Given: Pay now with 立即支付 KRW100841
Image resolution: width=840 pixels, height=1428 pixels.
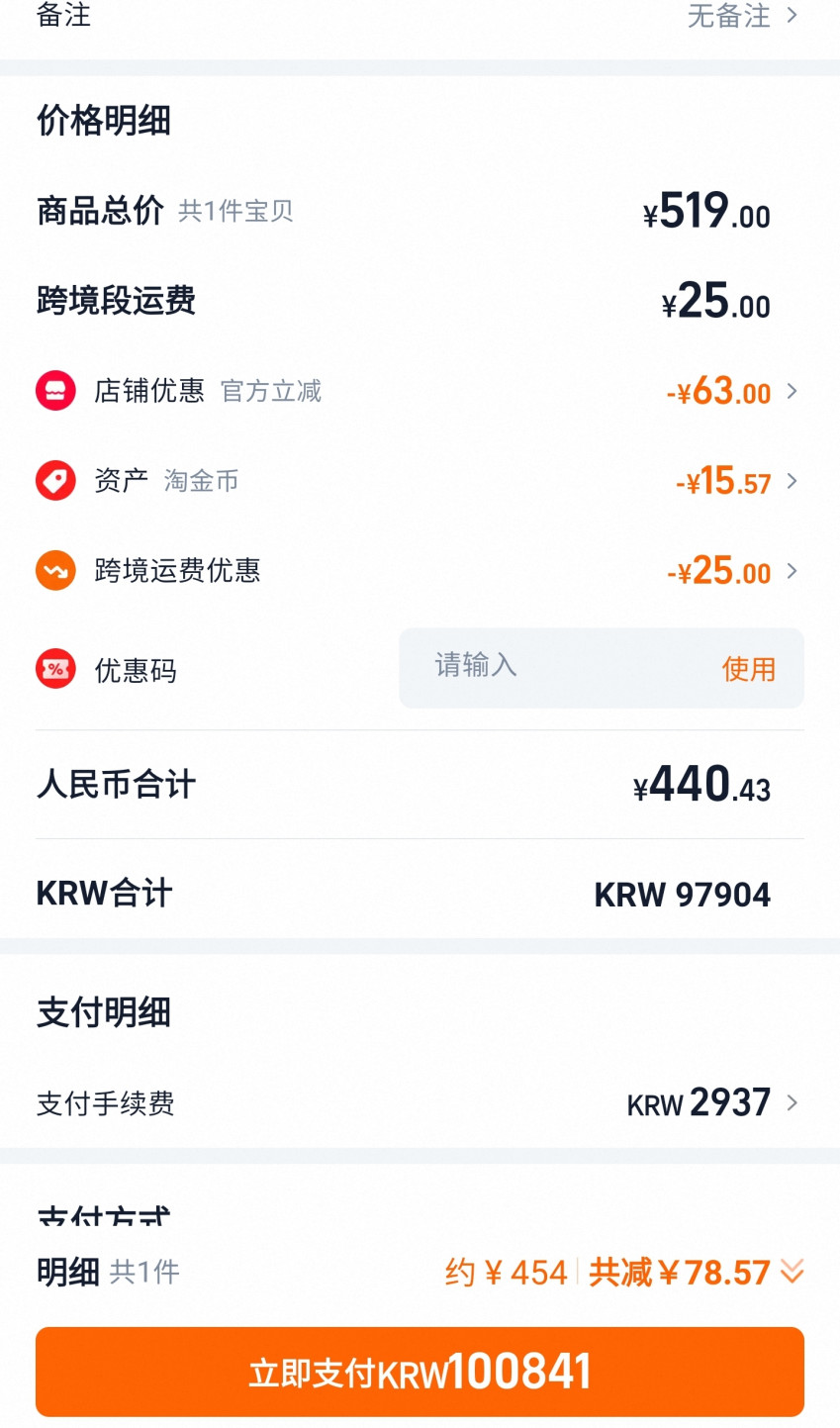Looking at the screenshot, I should point(420,1372).
